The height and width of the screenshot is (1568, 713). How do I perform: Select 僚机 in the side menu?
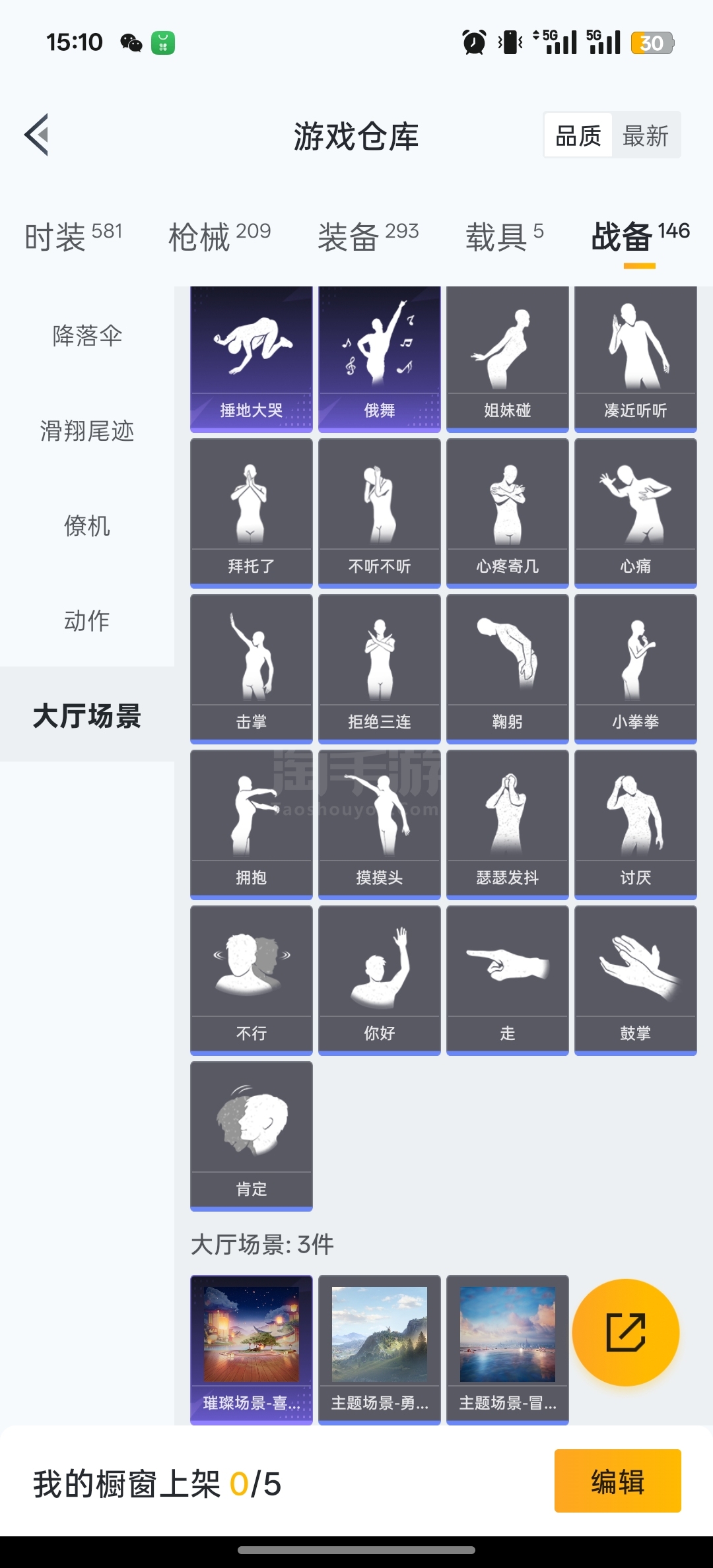pyautogui.click(x=87, y=526)
